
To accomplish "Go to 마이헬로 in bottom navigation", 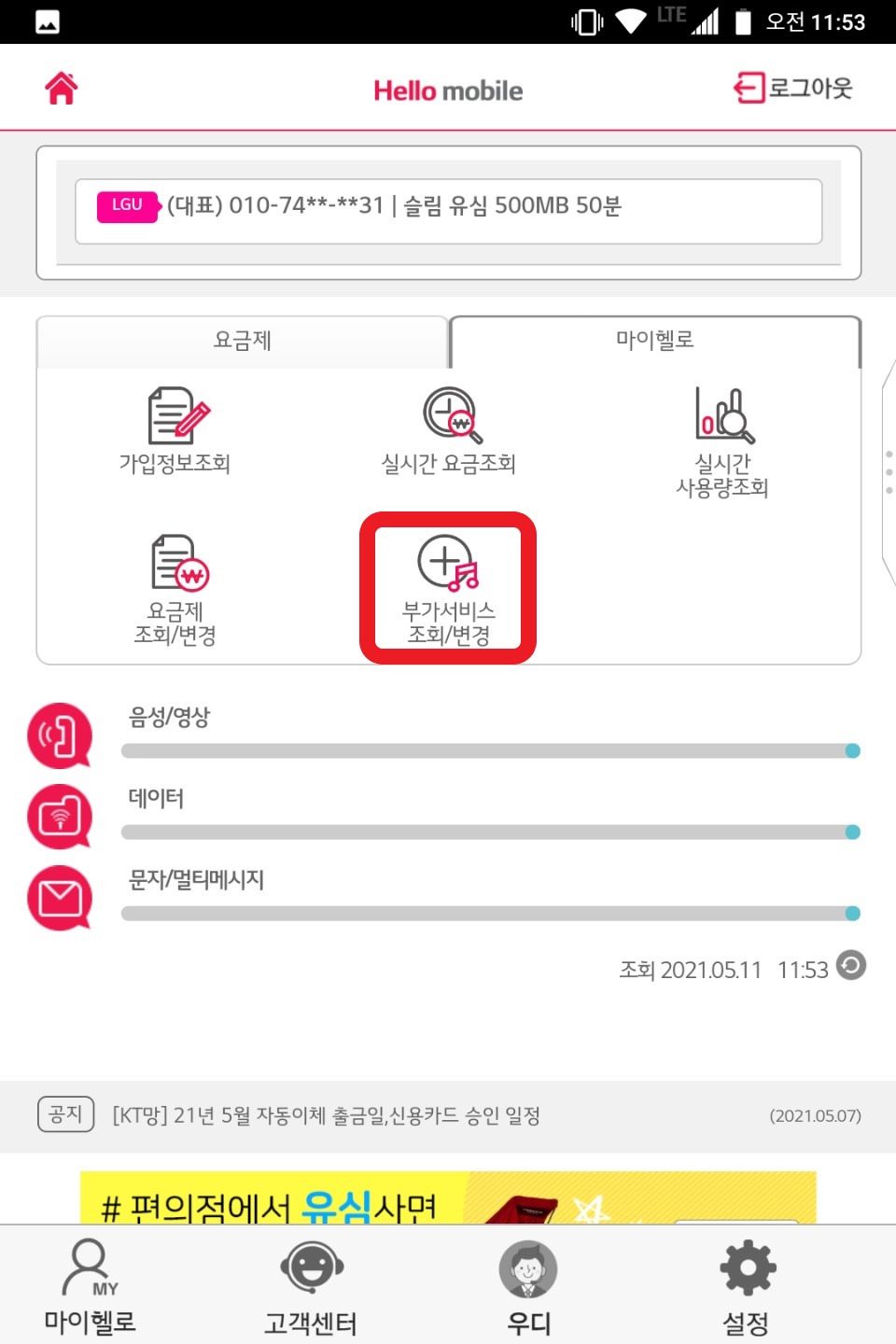I will point(91,1286).
